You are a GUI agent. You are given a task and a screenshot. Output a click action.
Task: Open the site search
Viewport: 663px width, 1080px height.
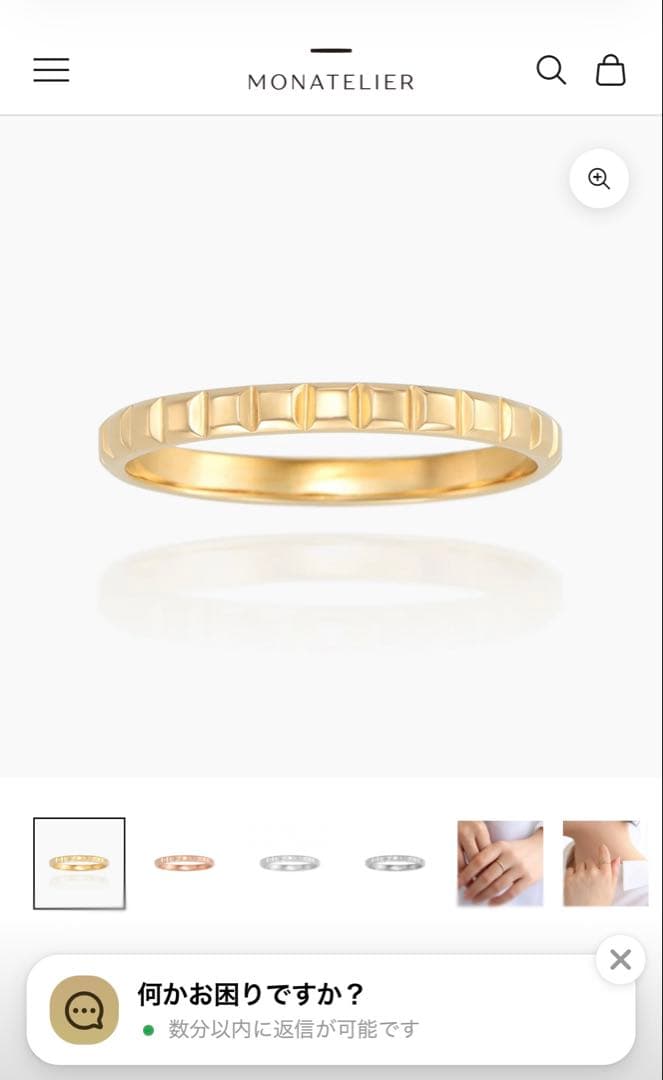click(x=551, y=70)
